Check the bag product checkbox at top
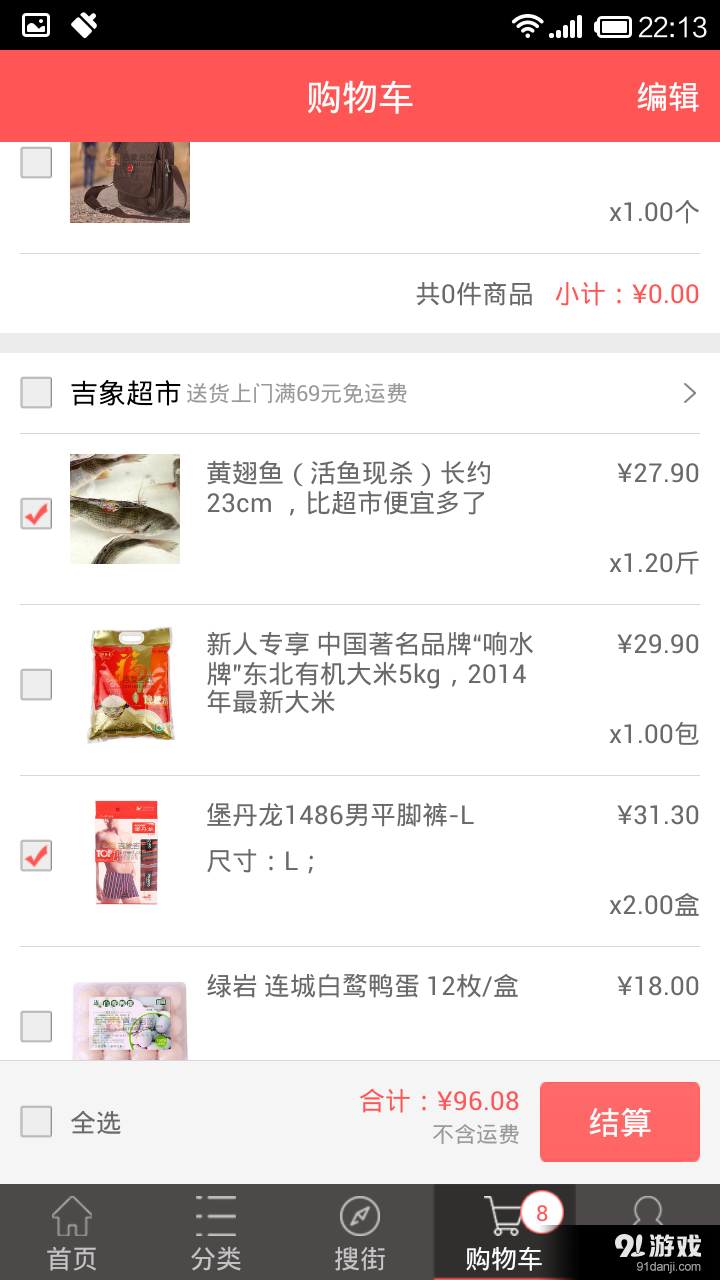The image size is (720, 1280). (x=36, y=162)
